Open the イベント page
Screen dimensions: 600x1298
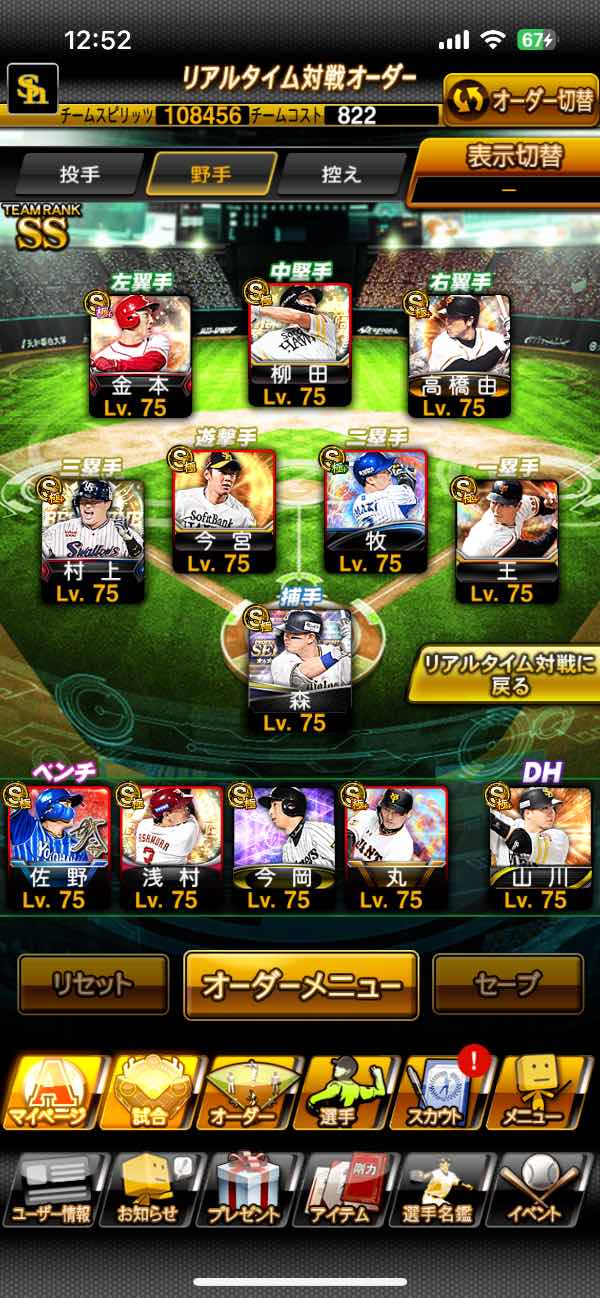pos(547,1189)
